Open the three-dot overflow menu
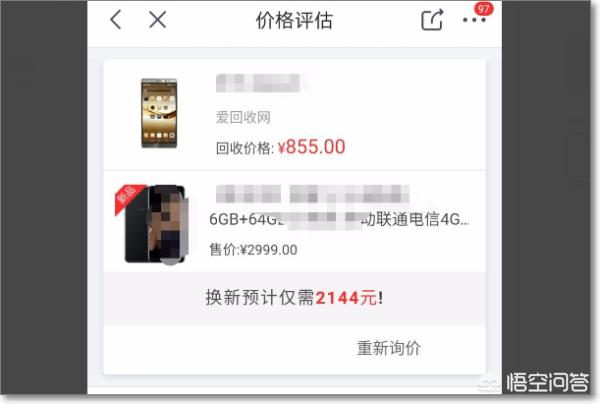The image size is (600, 404). tap(473, 20)
